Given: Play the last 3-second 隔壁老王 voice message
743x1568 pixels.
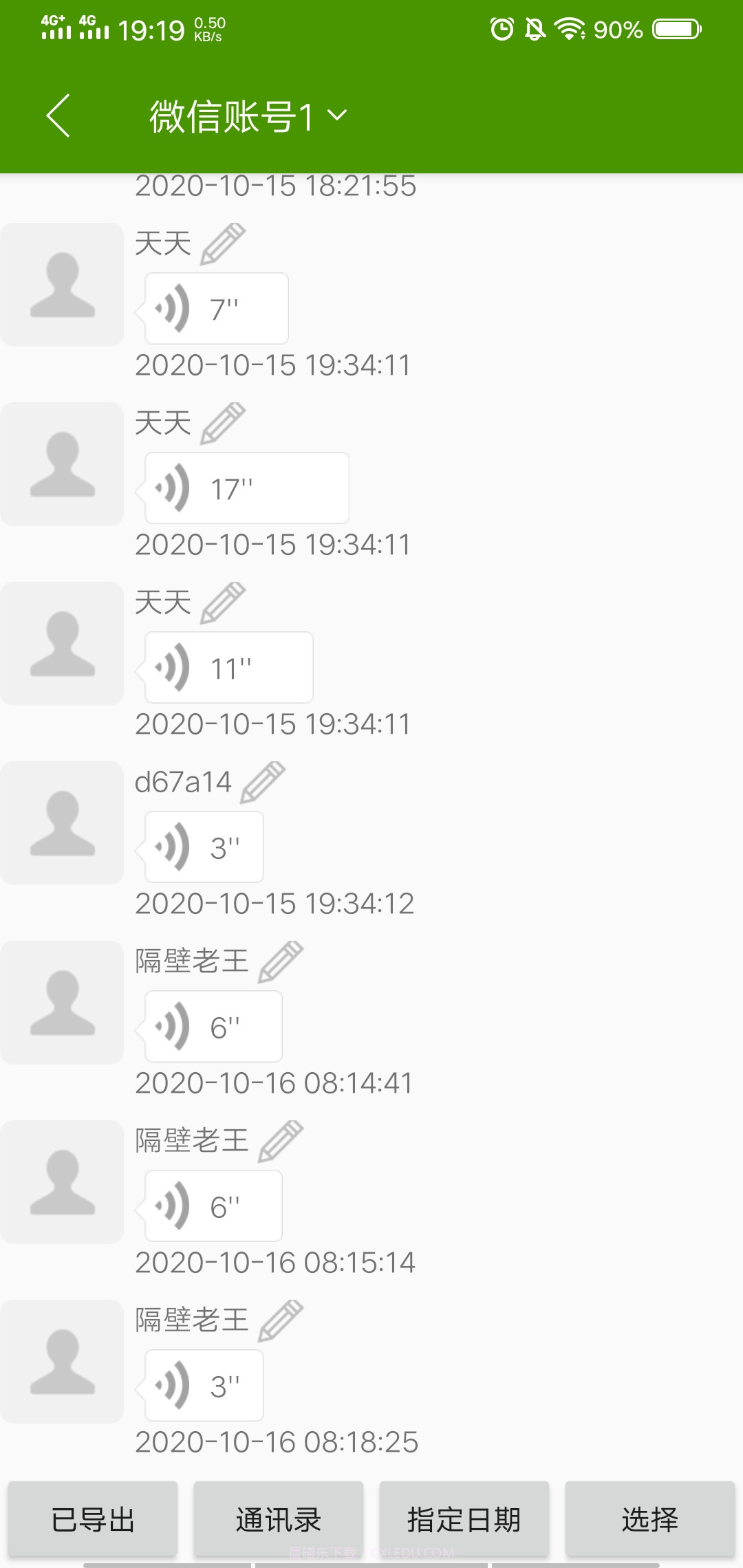Looking at the screenshot, I should pos(203,1384).
